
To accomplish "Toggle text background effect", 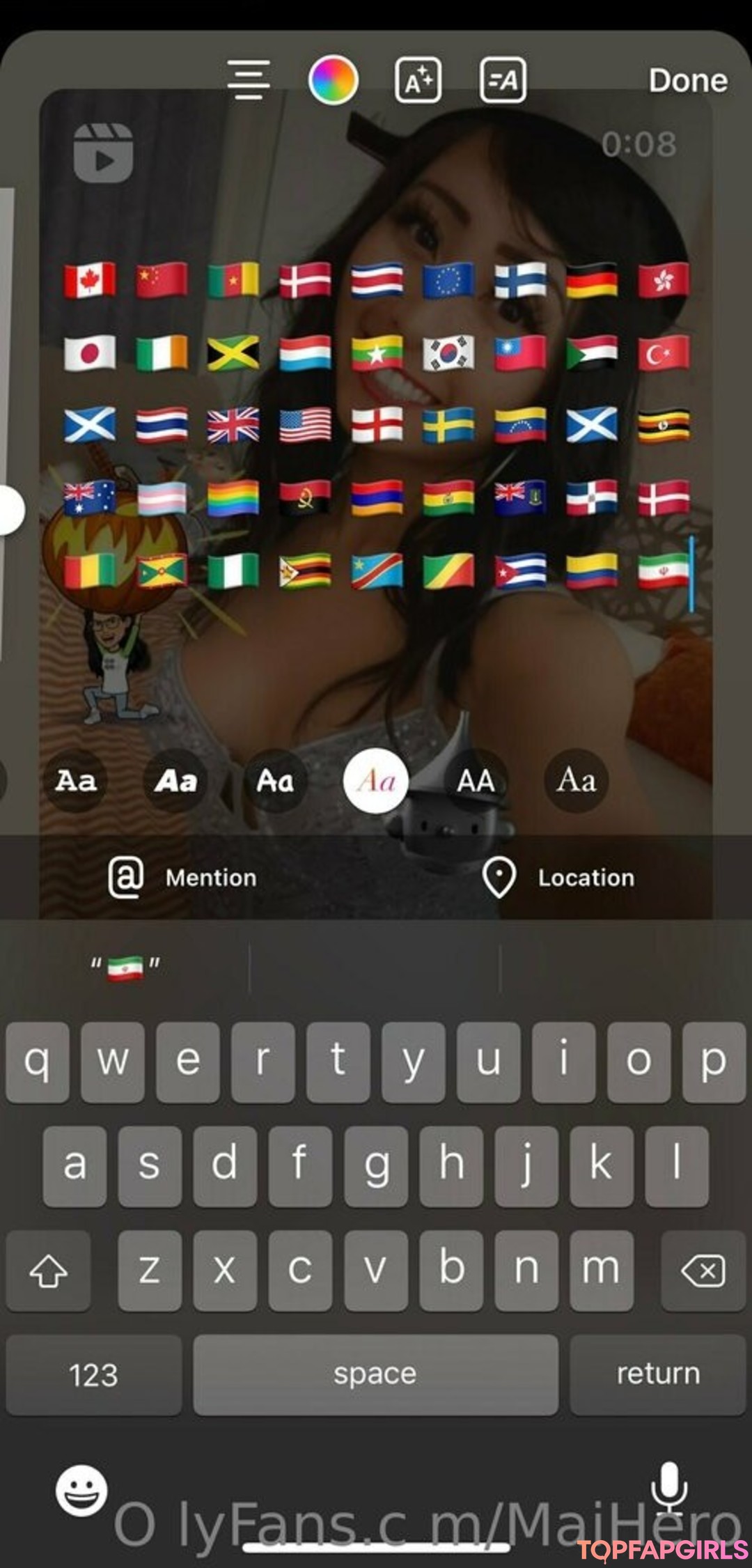I will coord(418,81).
